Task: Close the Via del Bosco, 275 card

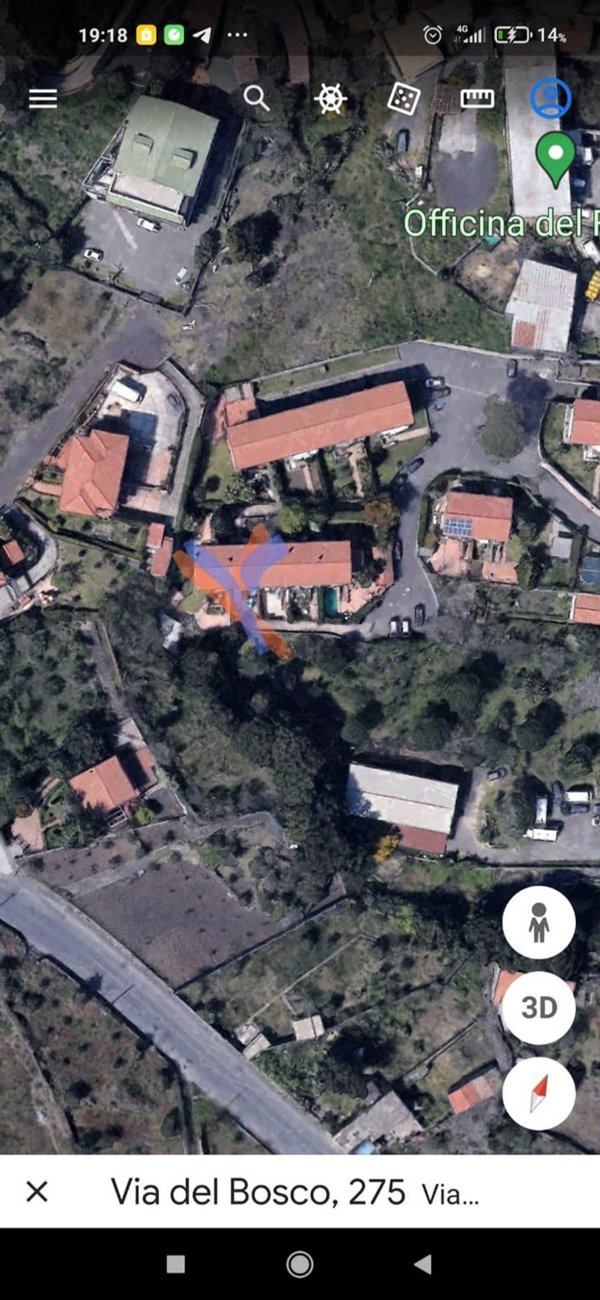Action: coord(37,1191)
